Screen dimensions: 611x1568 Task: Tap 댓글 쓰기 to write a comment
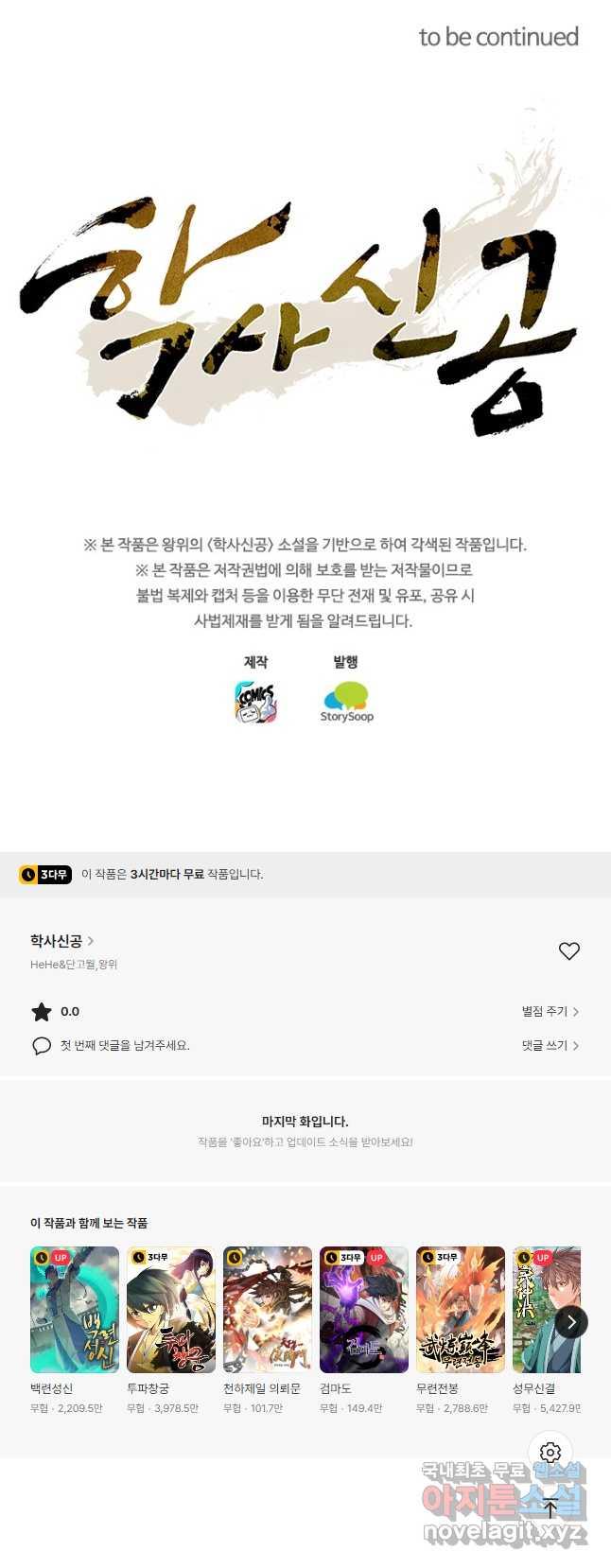[550, 1046]
